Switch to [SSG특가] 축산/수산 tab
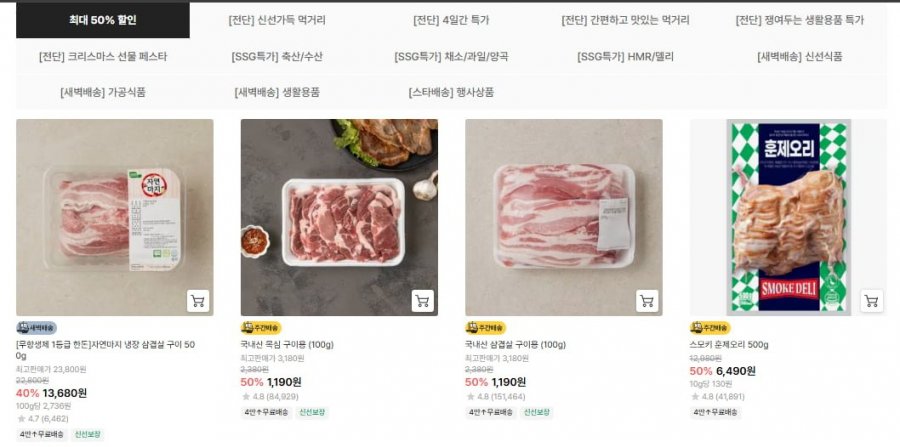The height and width of the screenshot is (447, 900). pyautogui.click(x=277, y=57)
